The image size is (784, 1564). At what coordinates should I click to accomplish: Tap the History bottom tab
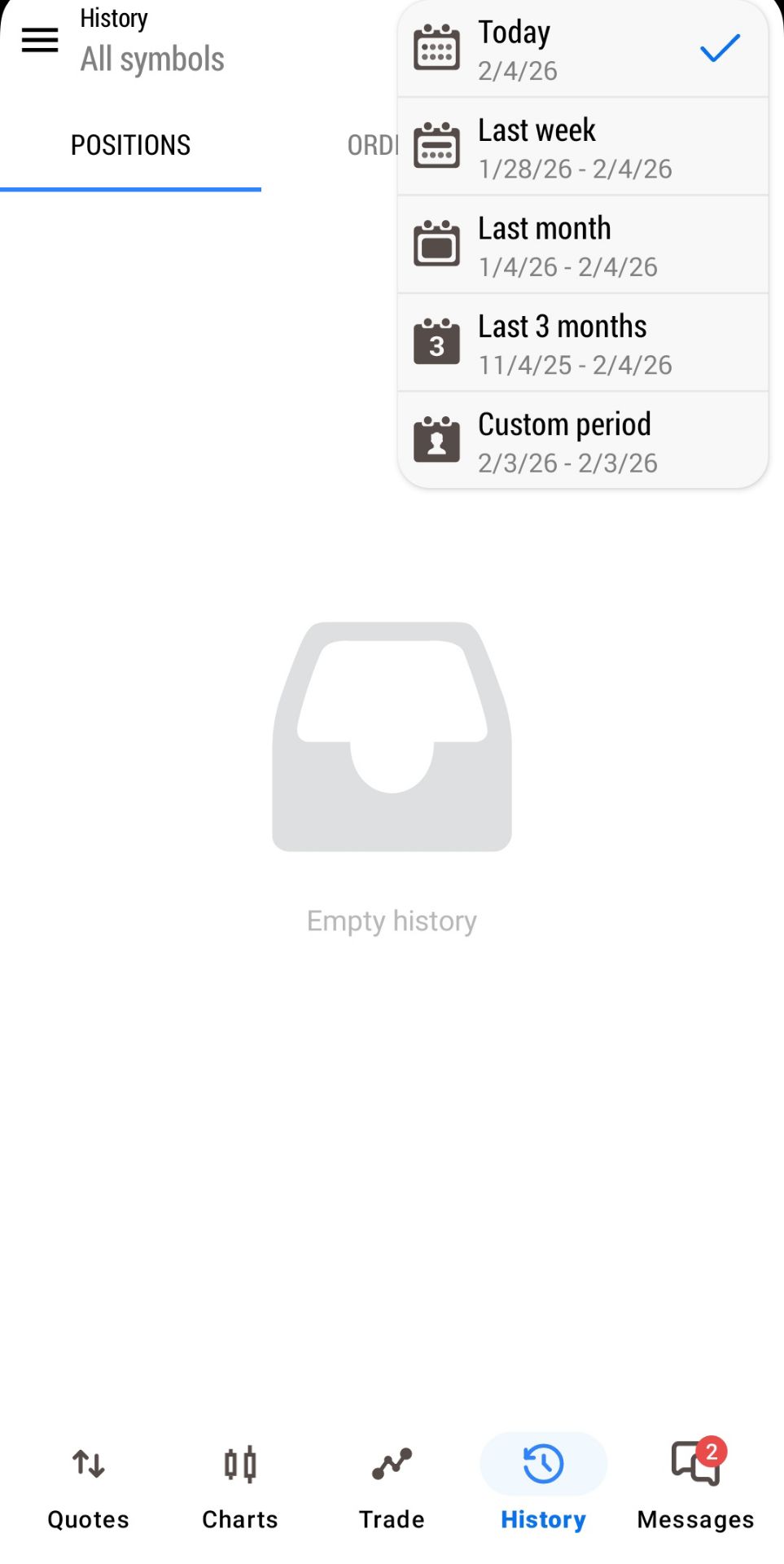(x=543, y=1486)
